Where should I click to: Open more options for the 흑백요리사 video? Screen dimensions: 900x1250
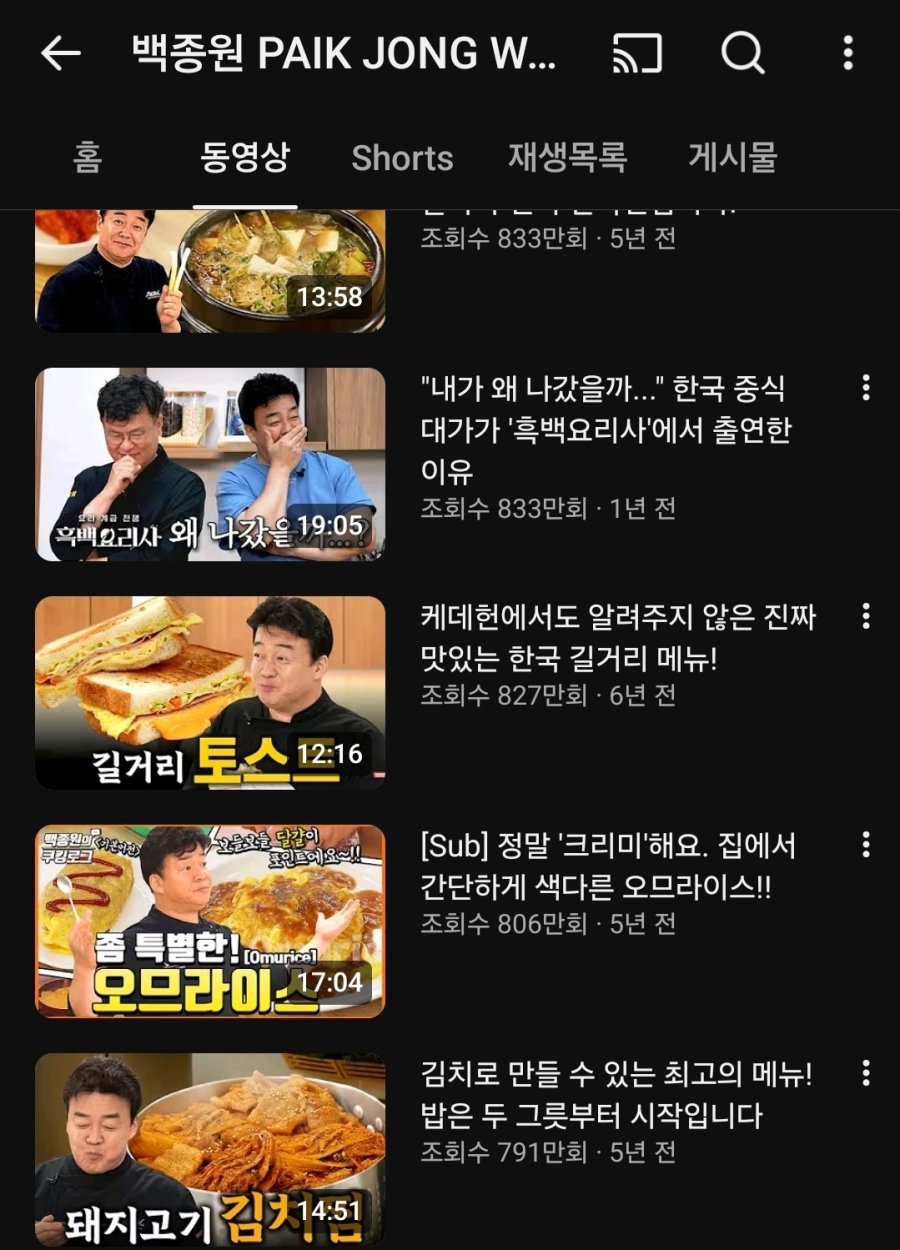click(865, 388)
